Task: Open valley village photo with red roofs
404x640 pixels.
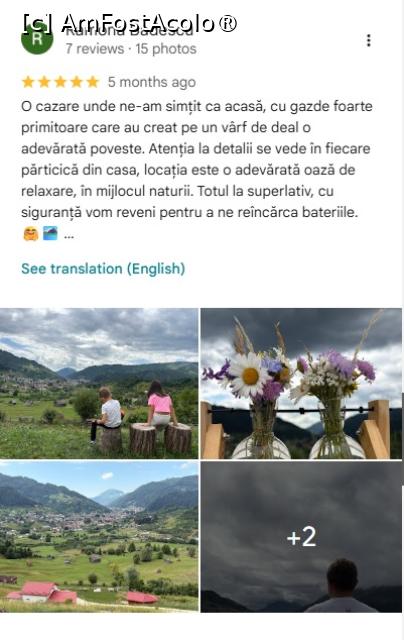Action: [99, 537]
